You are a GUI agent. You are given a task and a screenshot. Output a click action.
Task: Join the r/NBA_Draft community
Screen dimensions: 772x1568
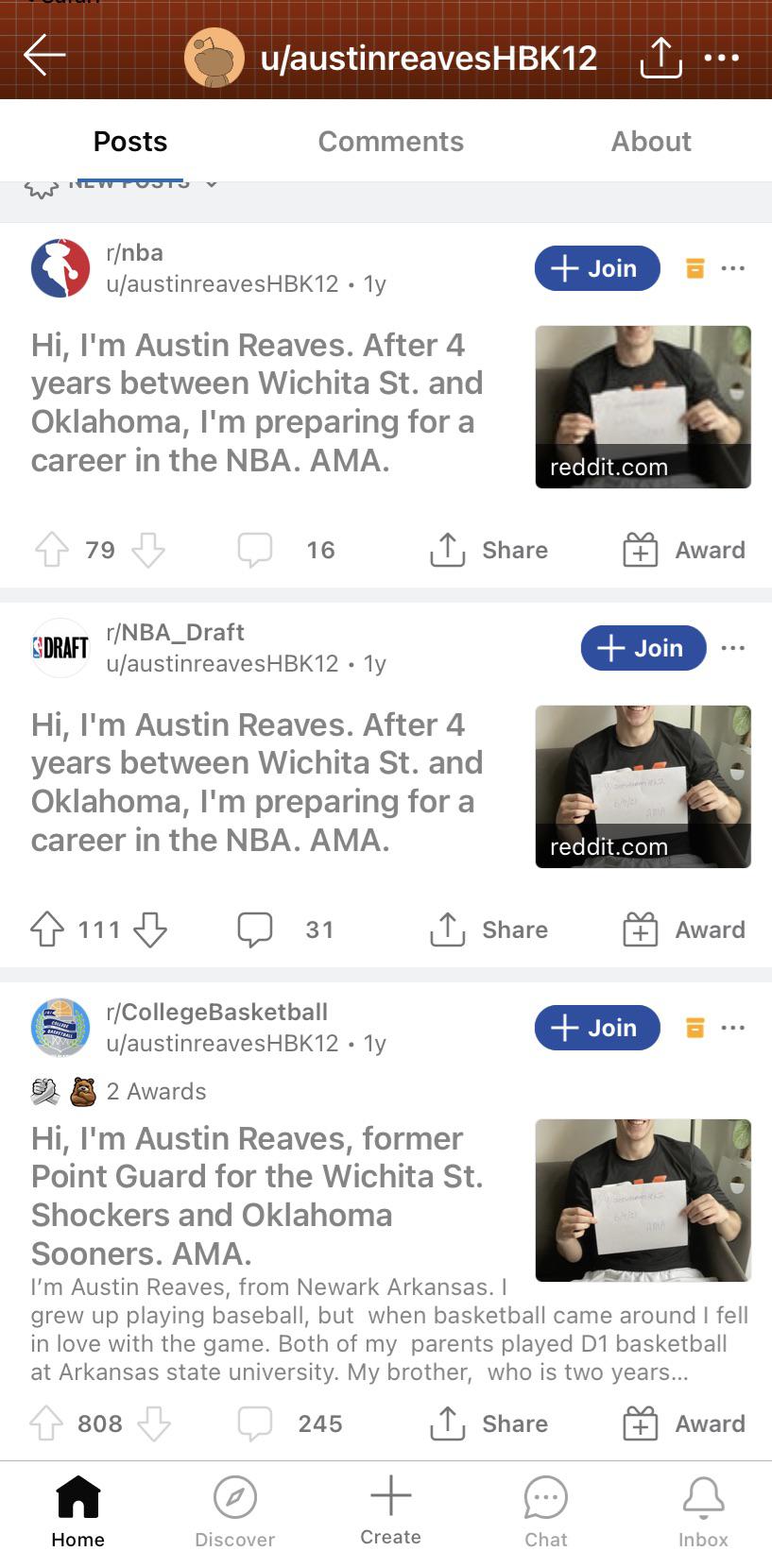(643, 648)
